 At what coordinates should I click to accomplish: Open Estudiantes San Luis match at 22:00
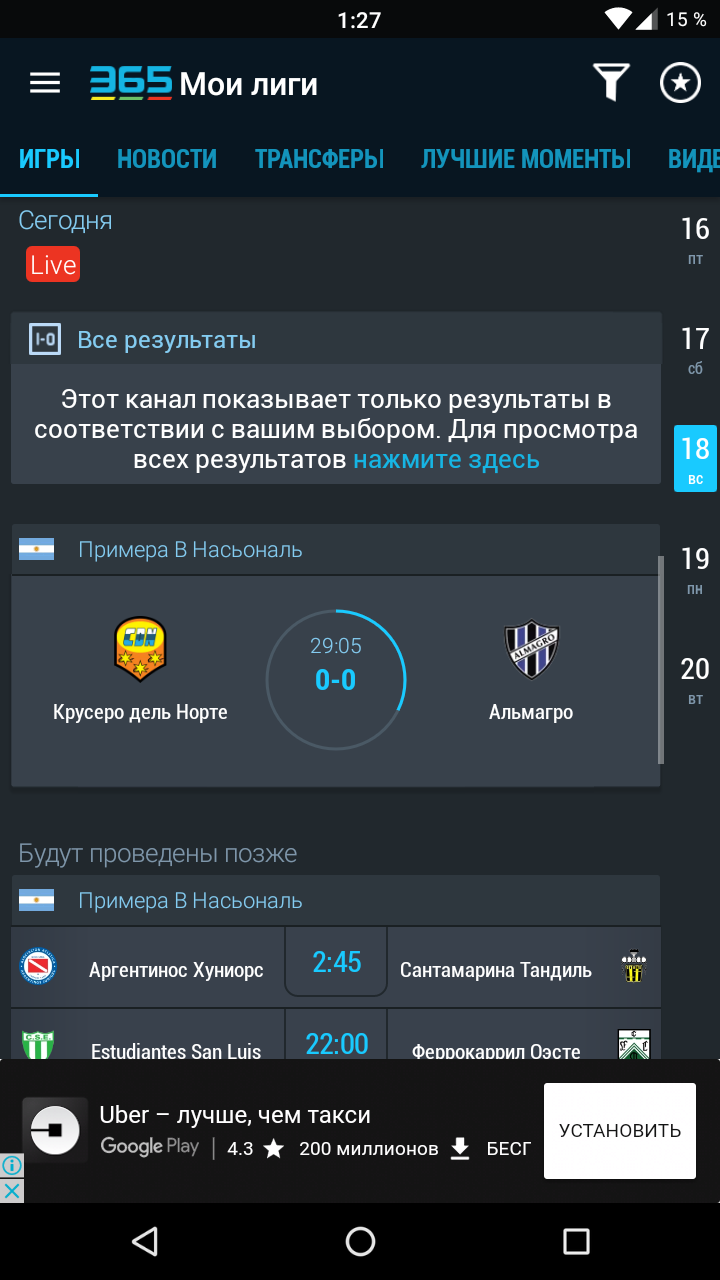pyautogui.click(x=336, y=1034)
